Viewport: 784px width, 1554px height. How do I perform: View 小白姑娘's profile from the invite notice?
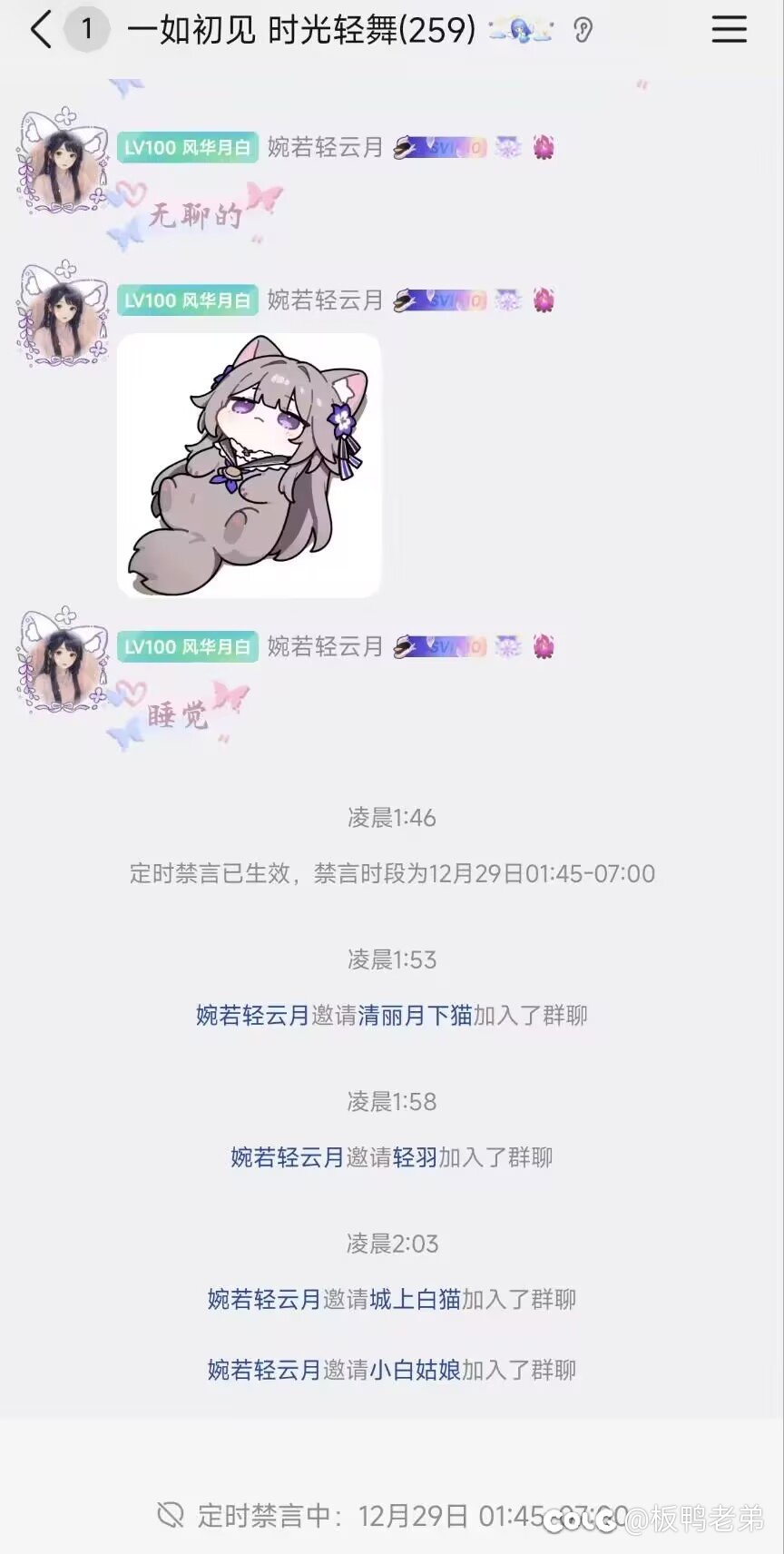point(416,1370)
